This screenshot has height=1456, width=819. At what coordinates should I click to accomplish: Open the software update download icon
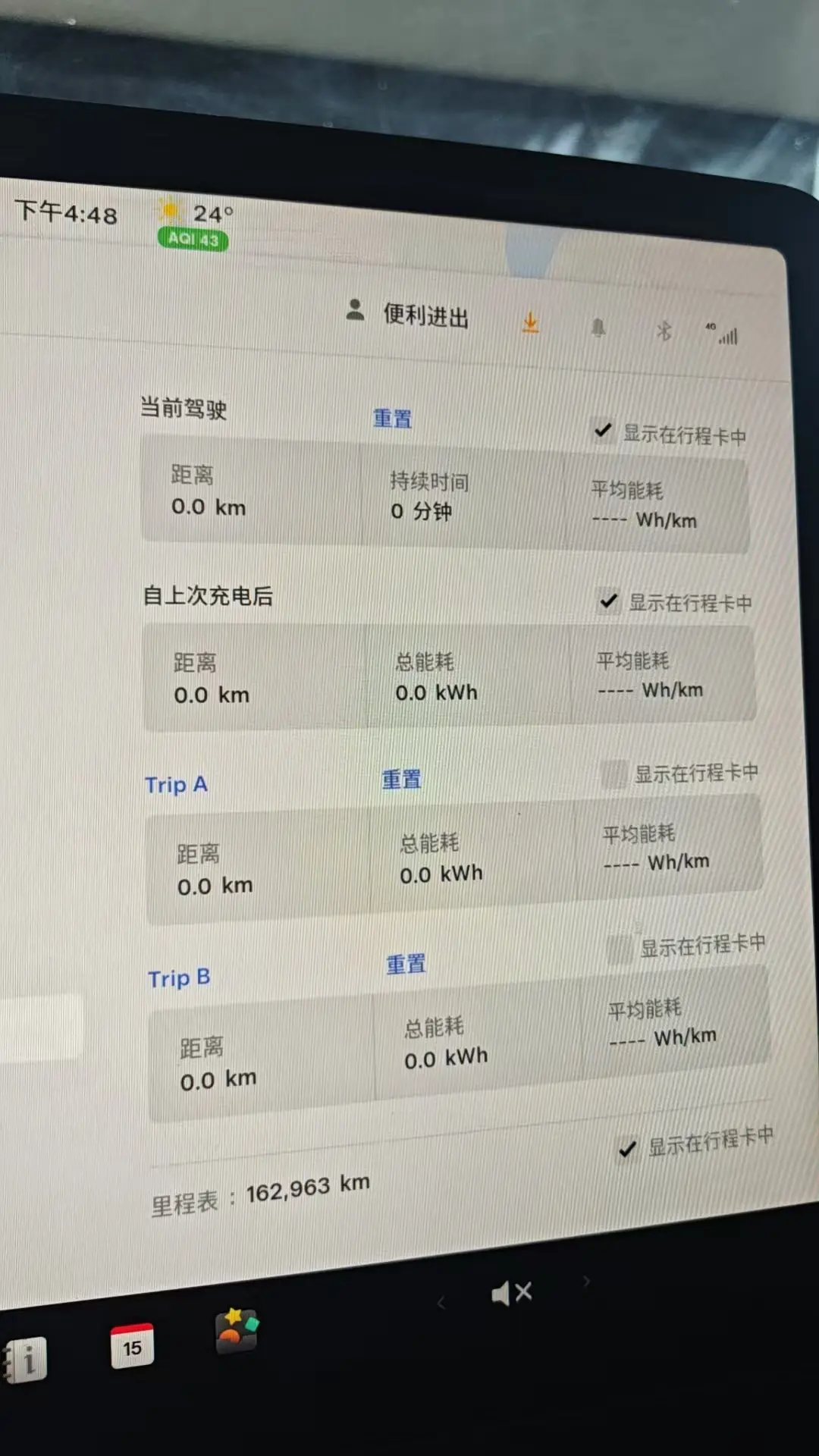pos(530,322)
